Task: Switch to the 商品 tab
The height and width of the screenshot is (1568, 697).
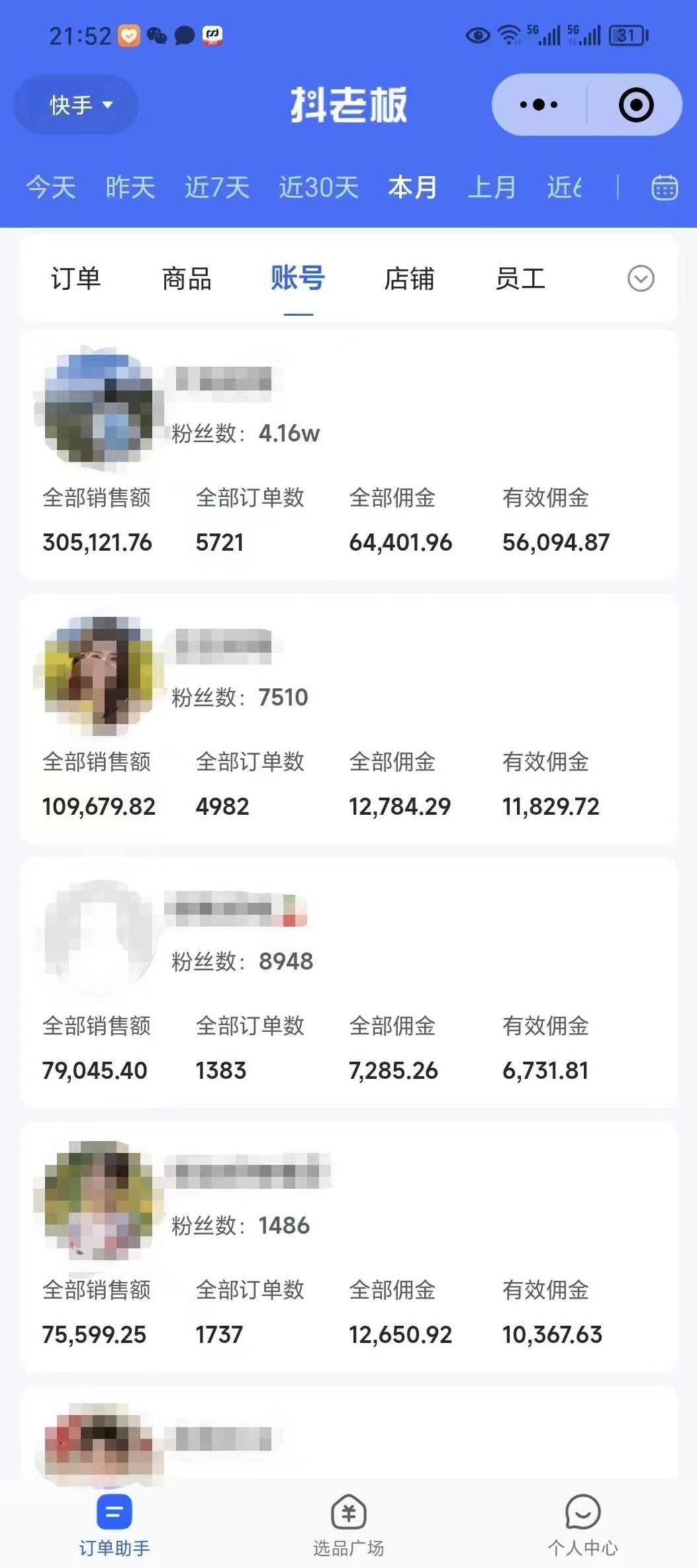Action: (x=186, y=279)
